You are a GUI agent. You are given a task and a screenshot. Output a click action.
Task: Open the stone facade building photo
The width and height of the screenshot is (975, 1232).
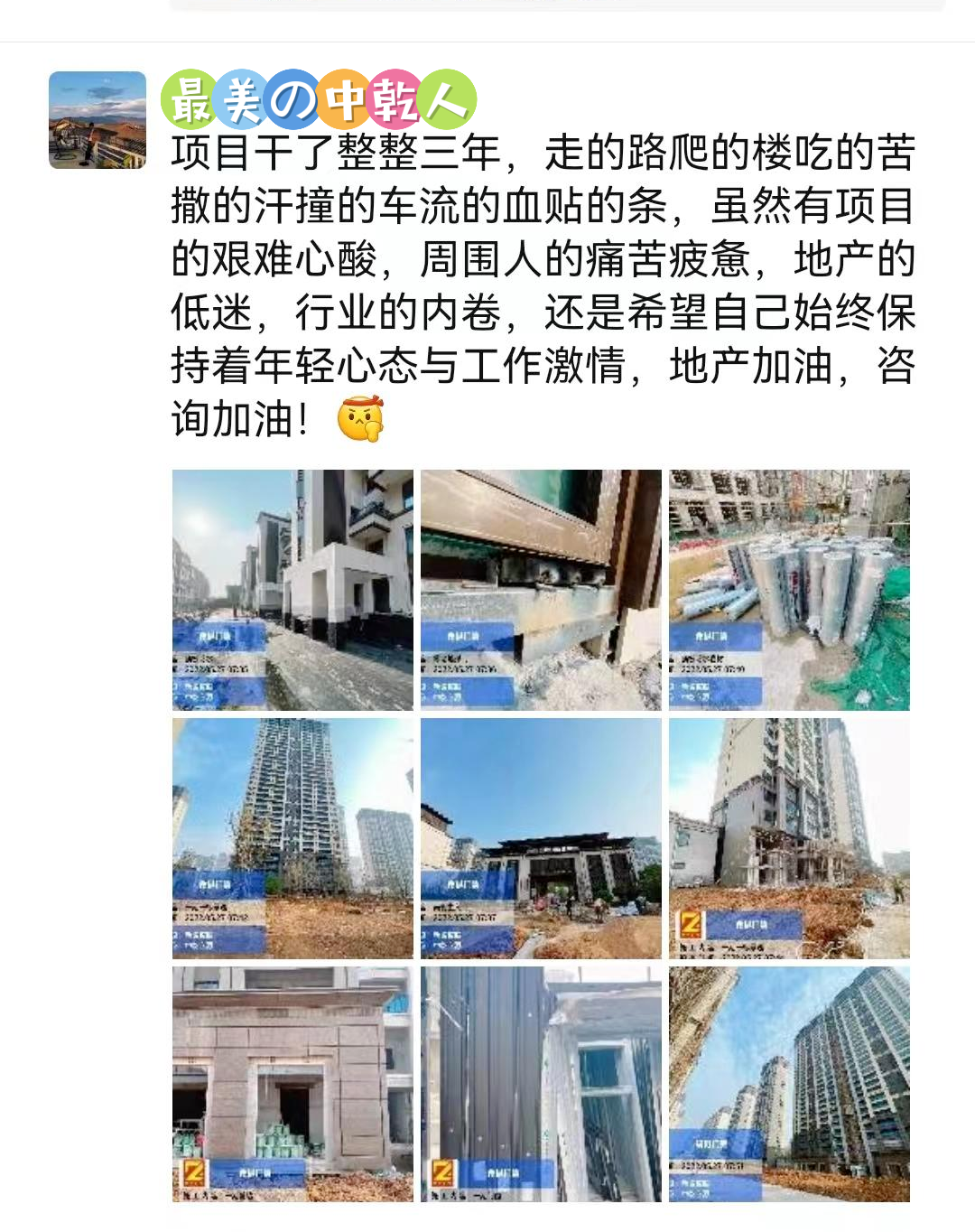pos(292,1083)
